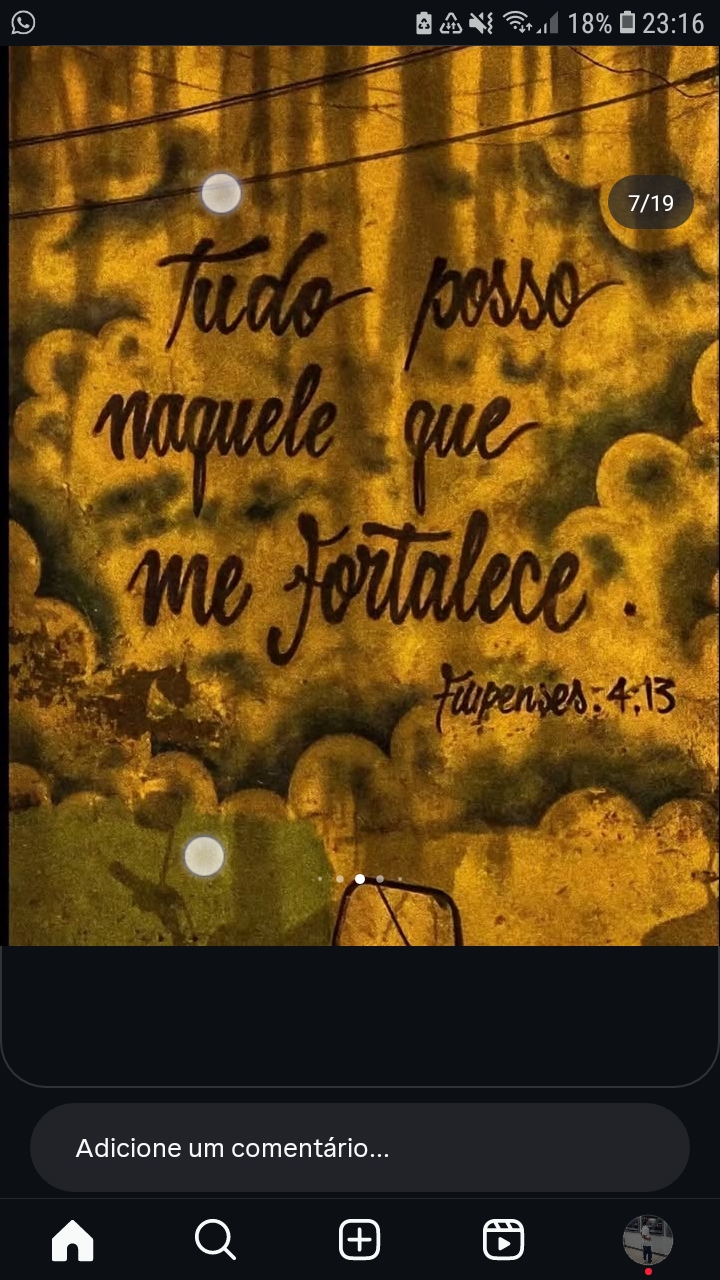Switch to the Reels tab
The height and width of the screenshot is (1280, 720).
coord(503,1240)
